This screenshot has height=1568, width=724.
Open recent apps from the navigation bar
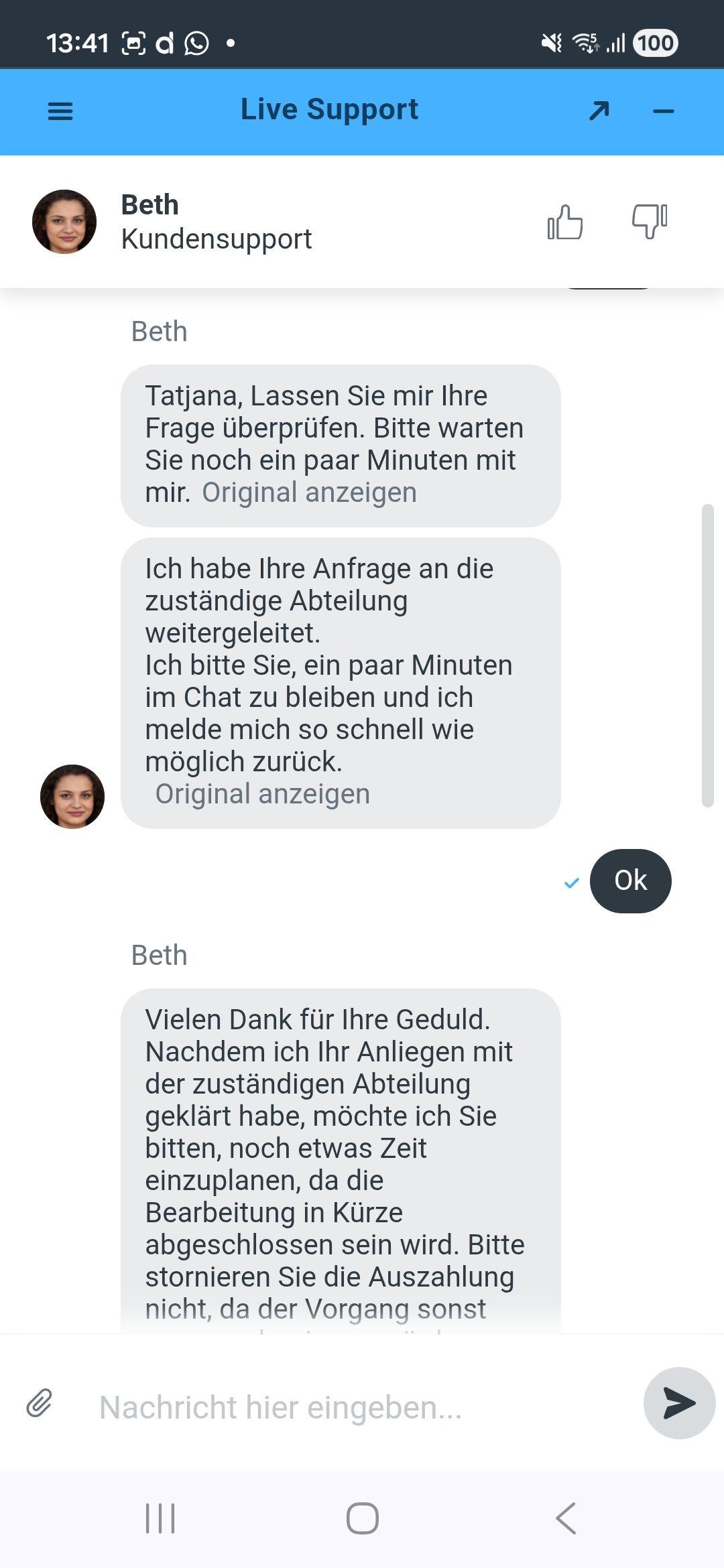coord(160,1518)
